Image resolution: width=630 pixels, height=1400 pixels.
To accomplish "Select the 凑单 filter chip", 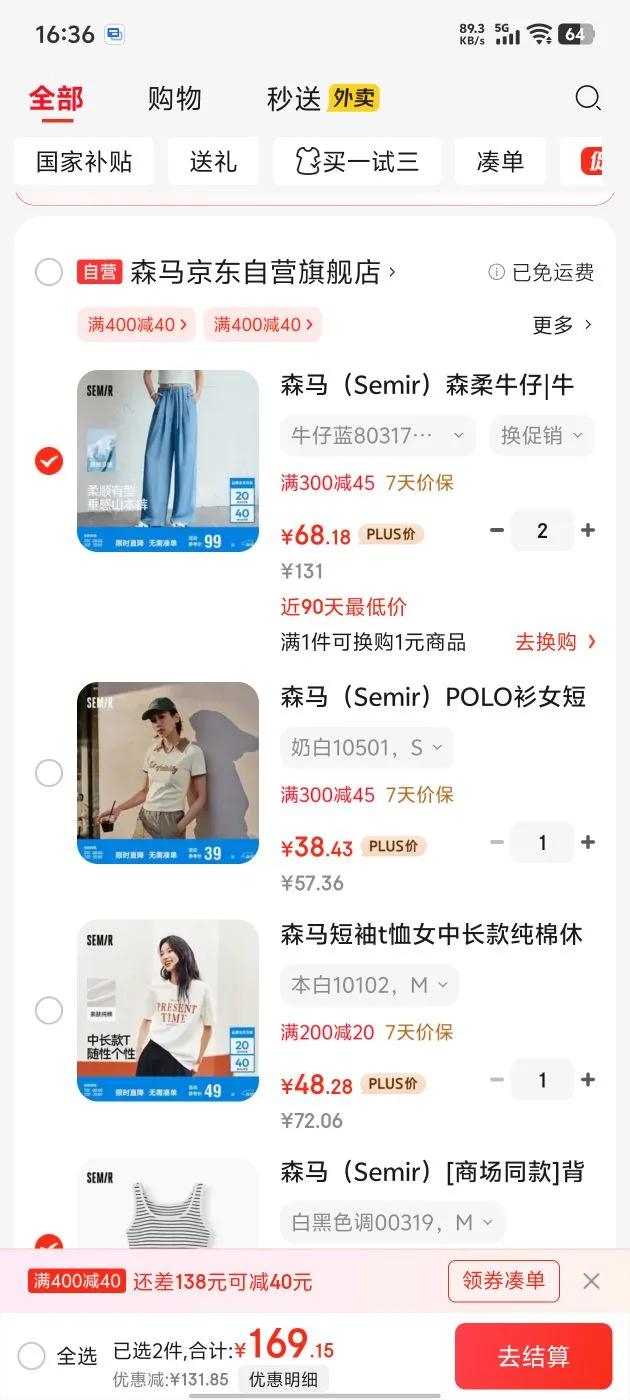I will (x=500, y=162).
